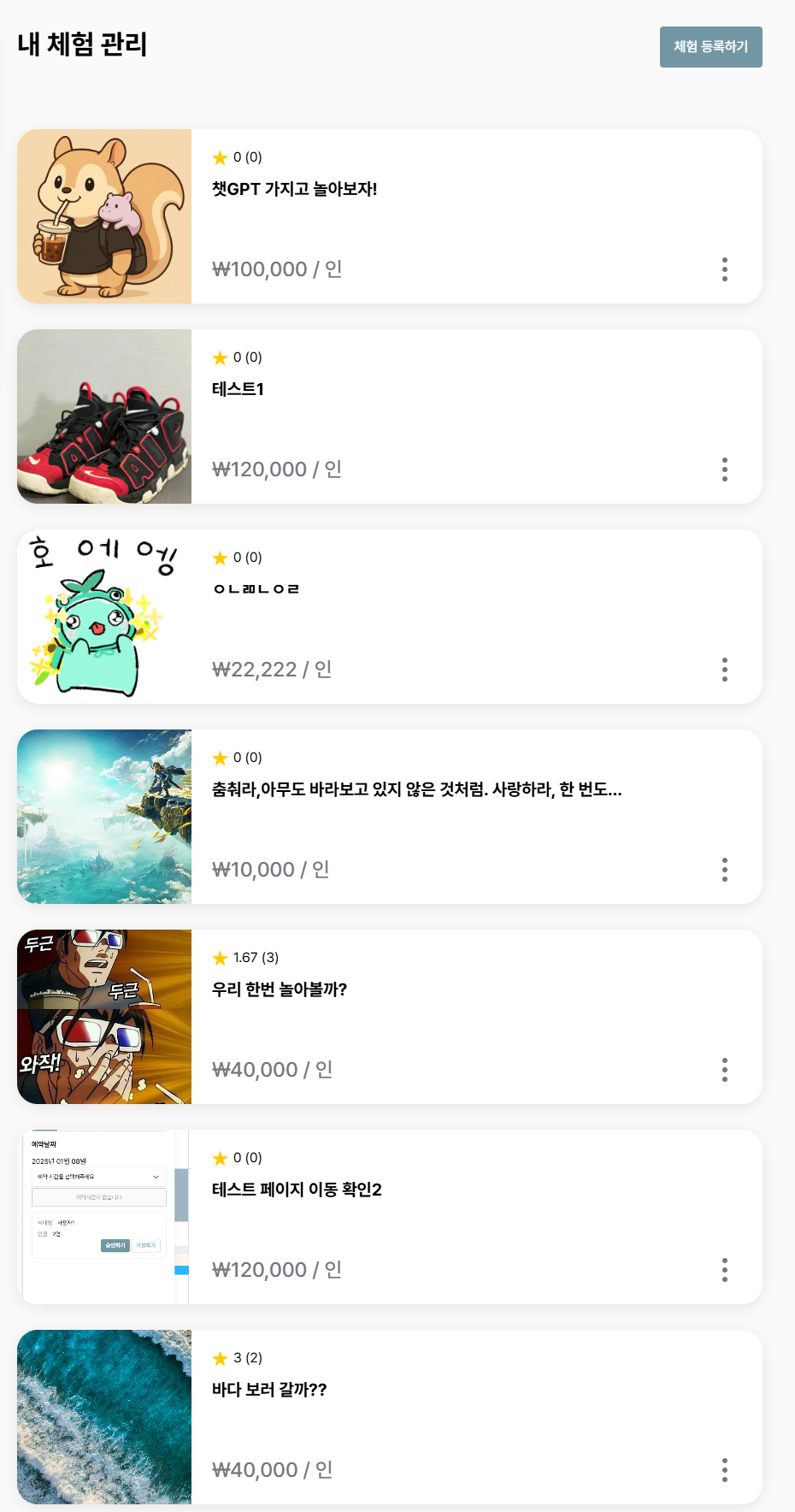
Task: Open more options for 테스트1
Action: pyautogui.click(x=725, y=470)
